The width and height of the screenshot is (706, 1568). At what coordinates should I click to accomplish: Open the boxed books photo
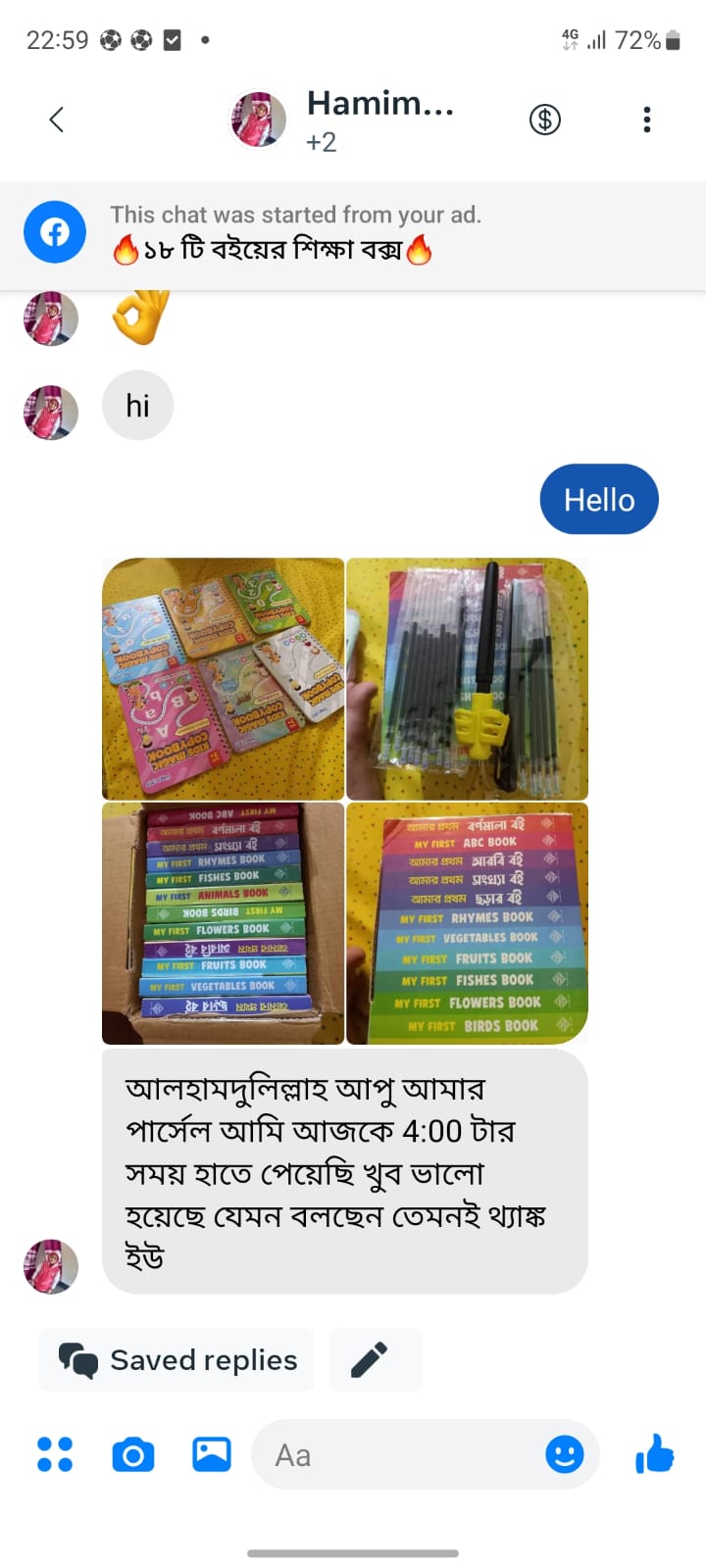pos(224,923)
